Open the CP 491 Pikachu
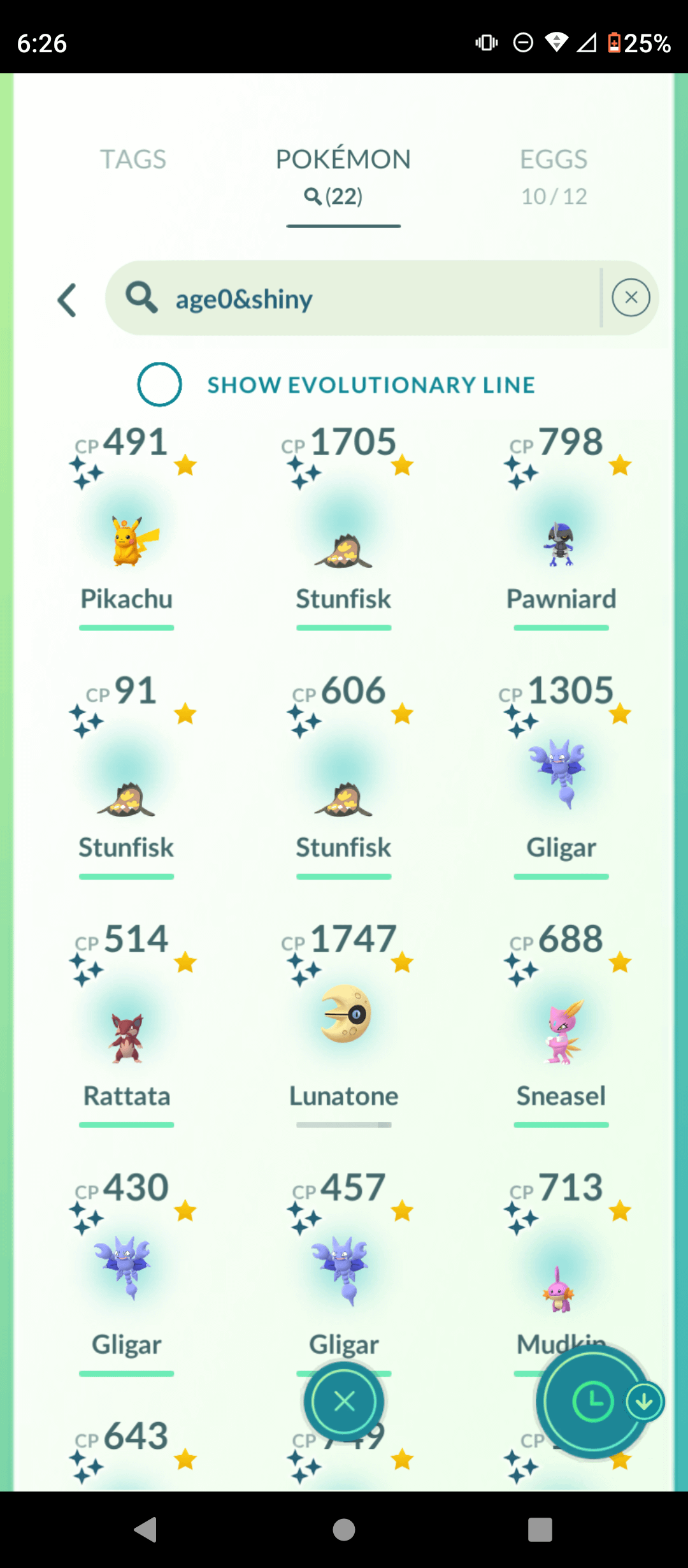The width and height of the screenshot is (688, 1568). [127, 542]
